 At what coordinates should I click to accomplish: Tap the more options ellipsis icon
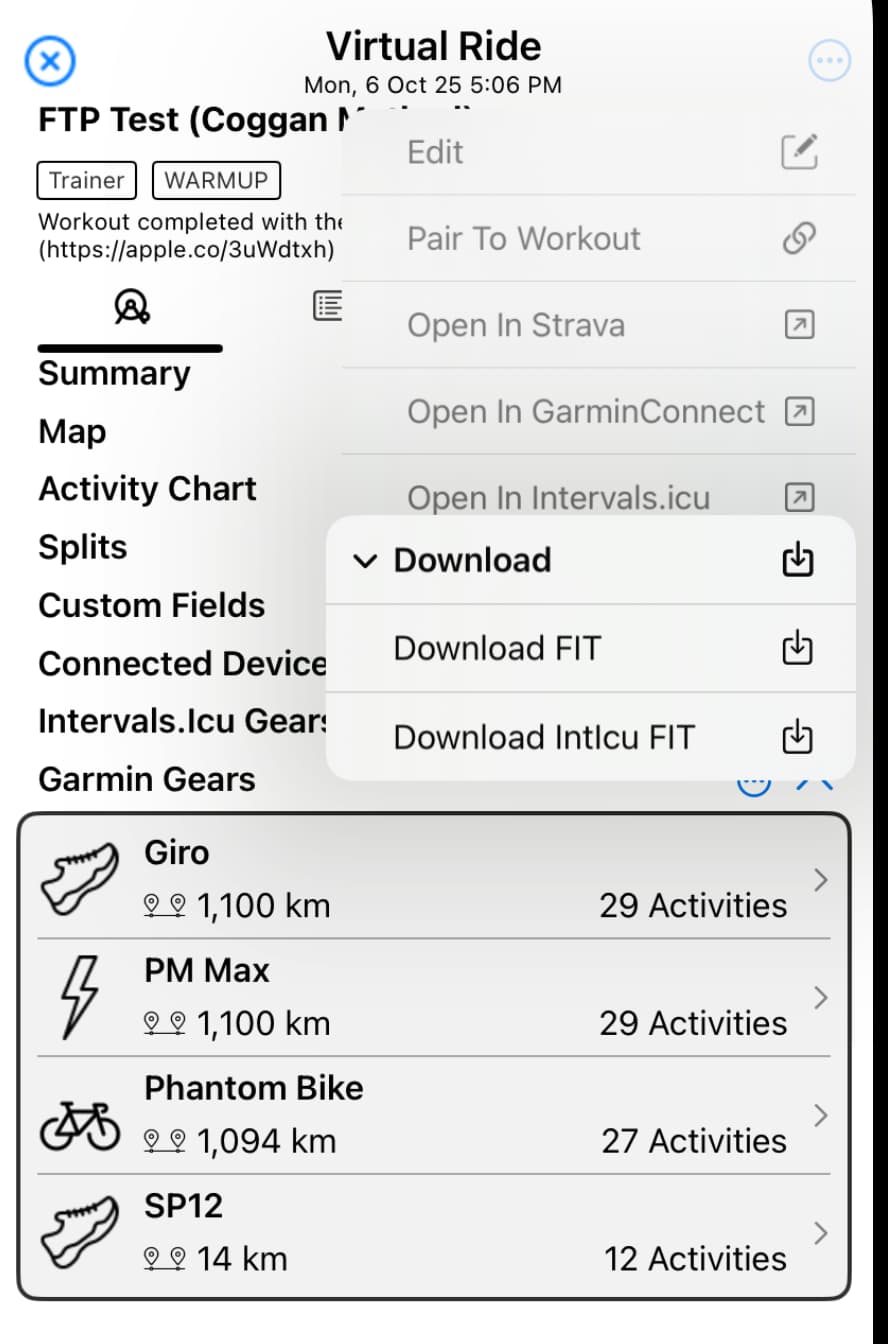[829, 62]
